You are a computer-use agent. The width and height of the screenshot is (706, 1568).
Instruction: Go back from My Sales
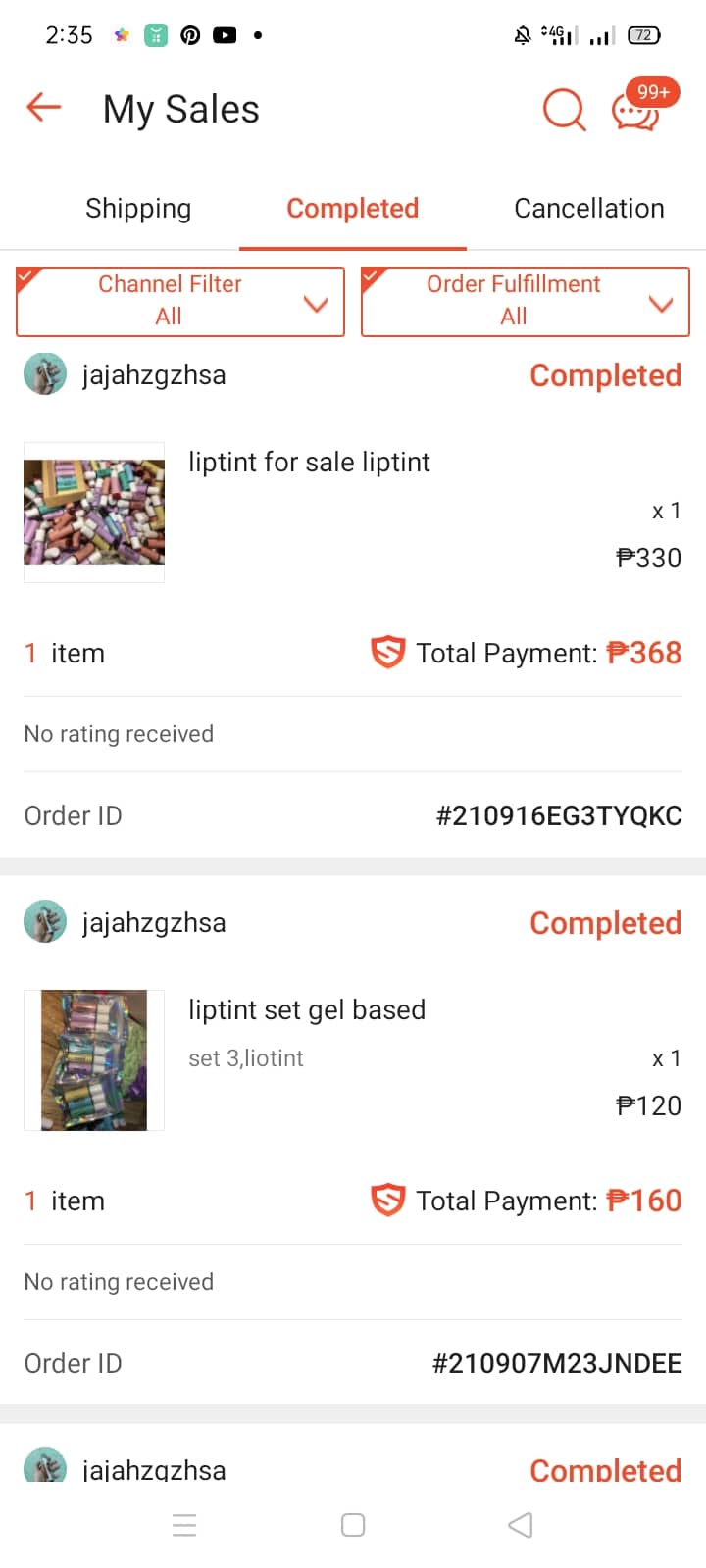click(x=44, y=108)
